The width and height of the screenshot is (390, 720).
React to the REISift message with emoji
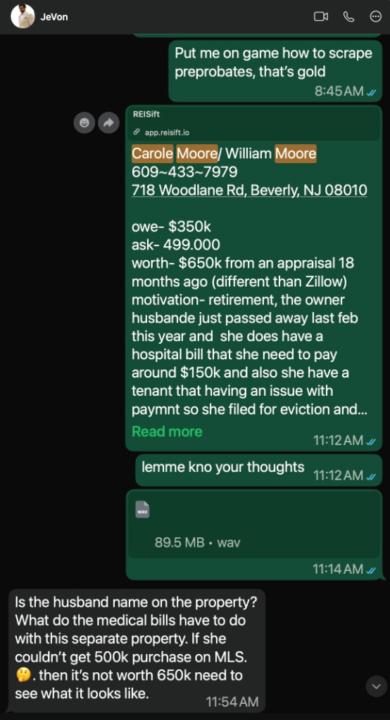(83, 123)
